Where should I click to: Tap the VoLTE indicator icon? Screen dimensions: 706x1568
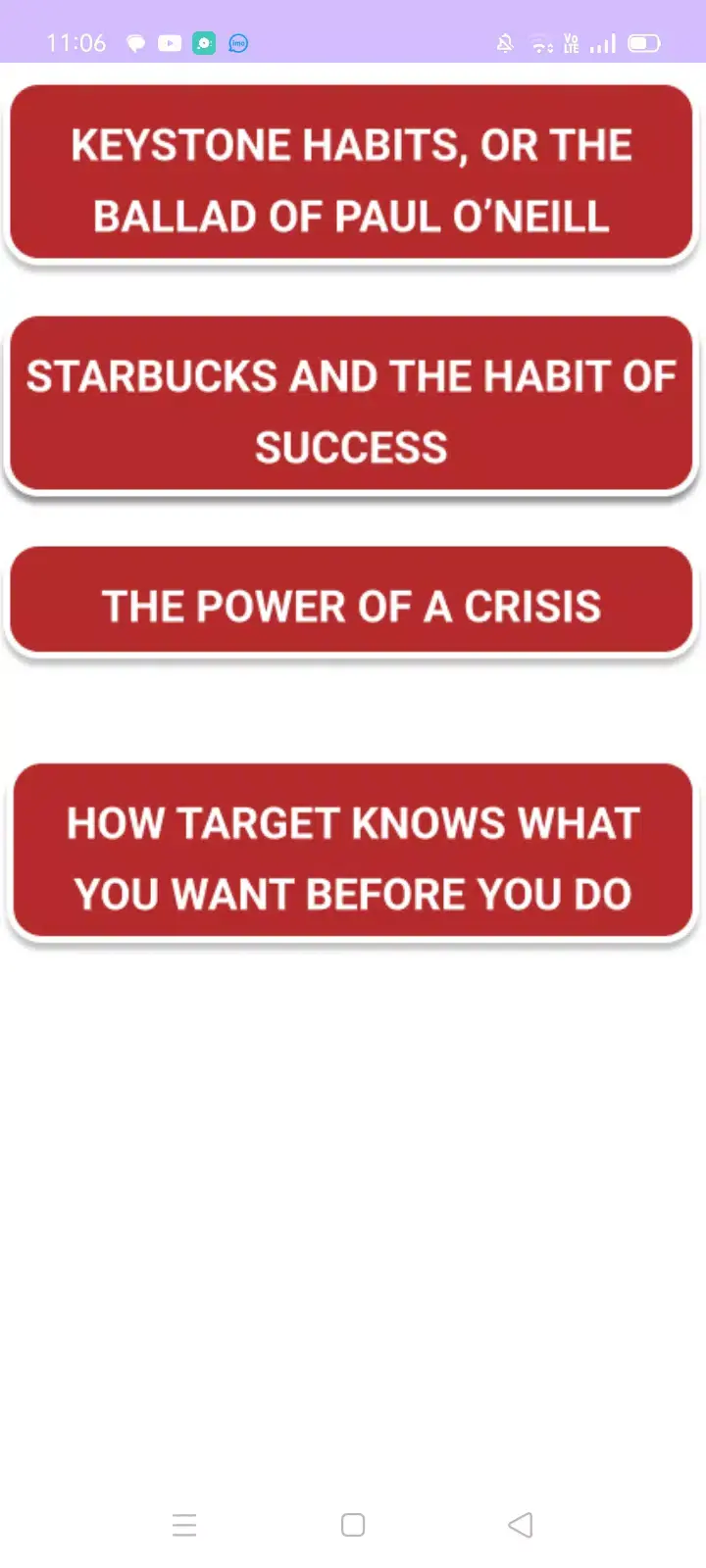572,43
